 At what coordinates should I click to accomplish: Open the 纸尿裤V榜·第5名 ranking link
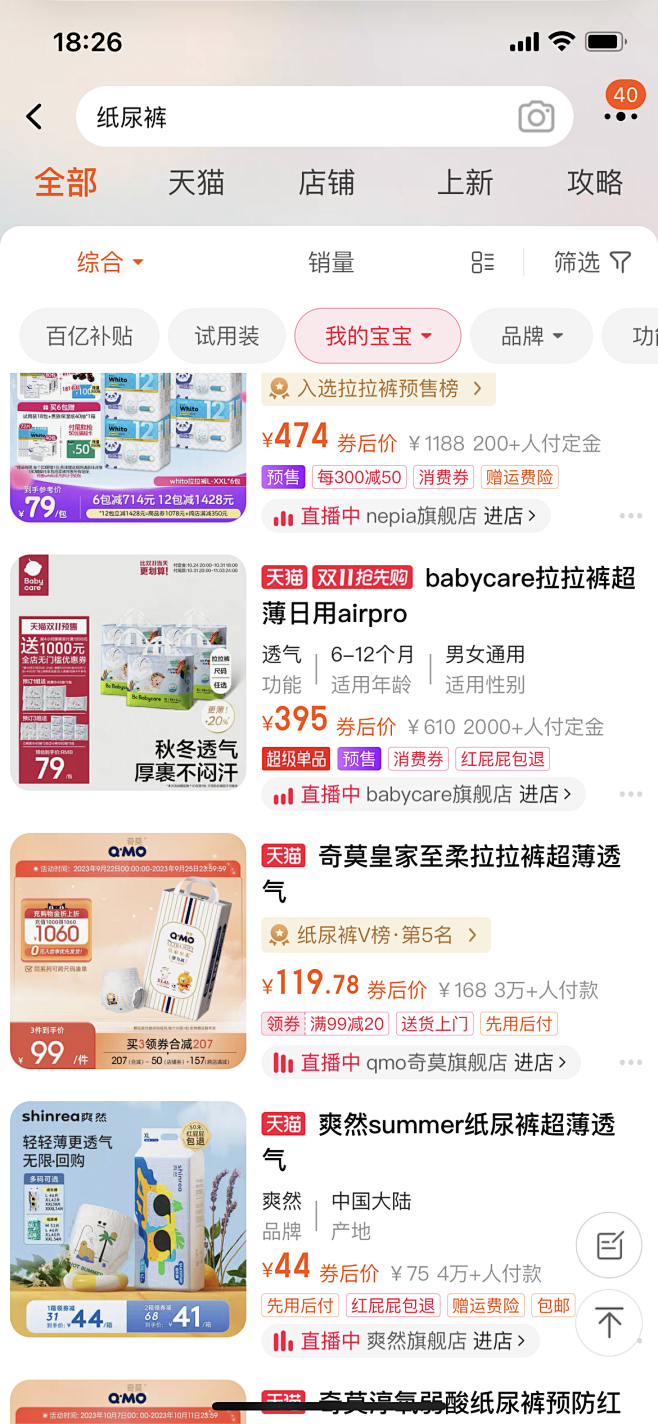click(376, 936)
